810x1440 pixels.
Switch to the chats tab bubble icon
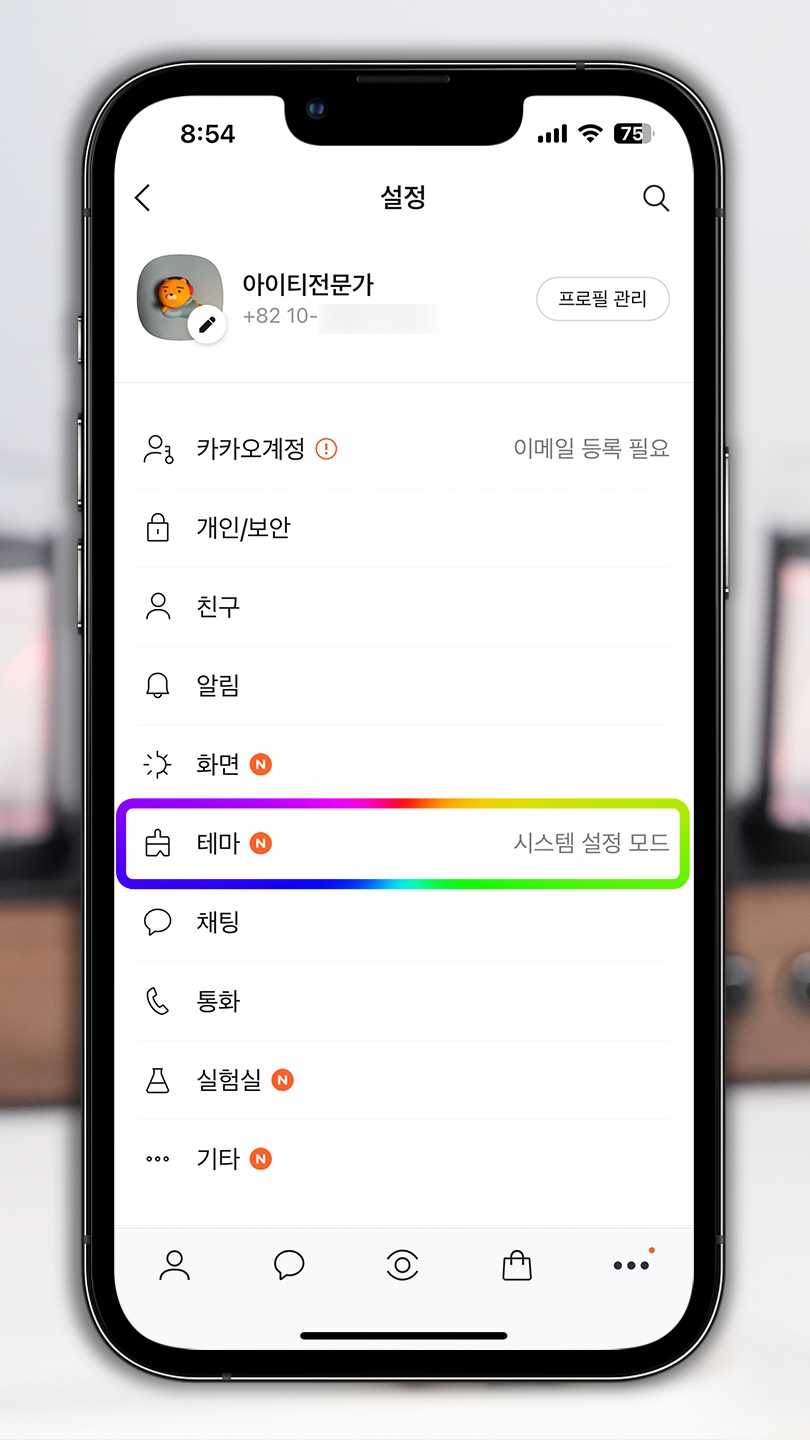pyautogui.click(x=289, y=1265)
